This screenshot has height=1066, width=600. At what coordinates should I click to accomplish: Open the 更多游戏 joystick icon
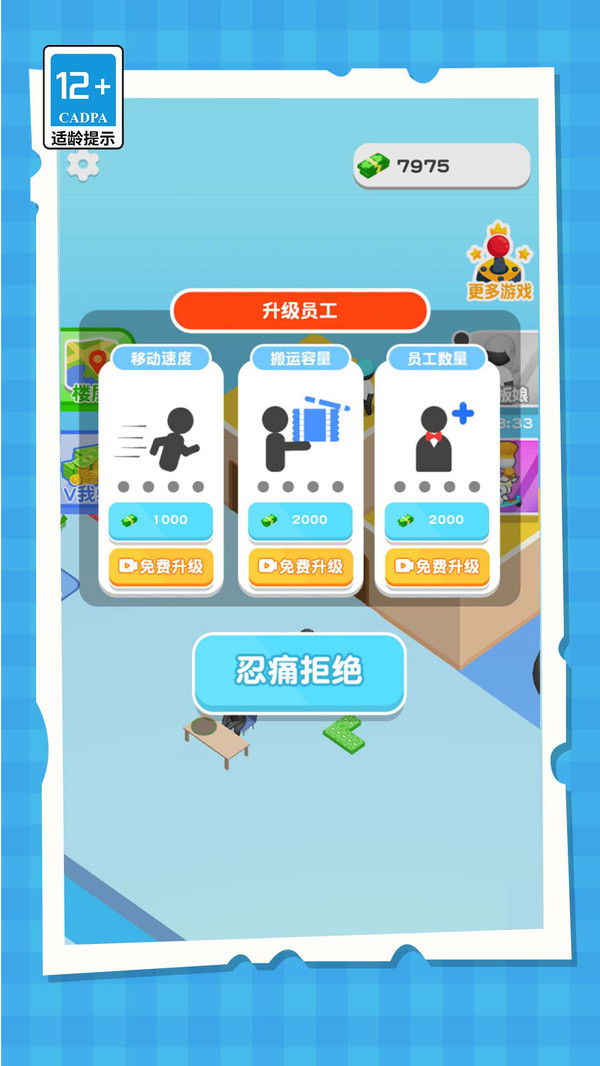pyautogui.click(x=499, y=261)
